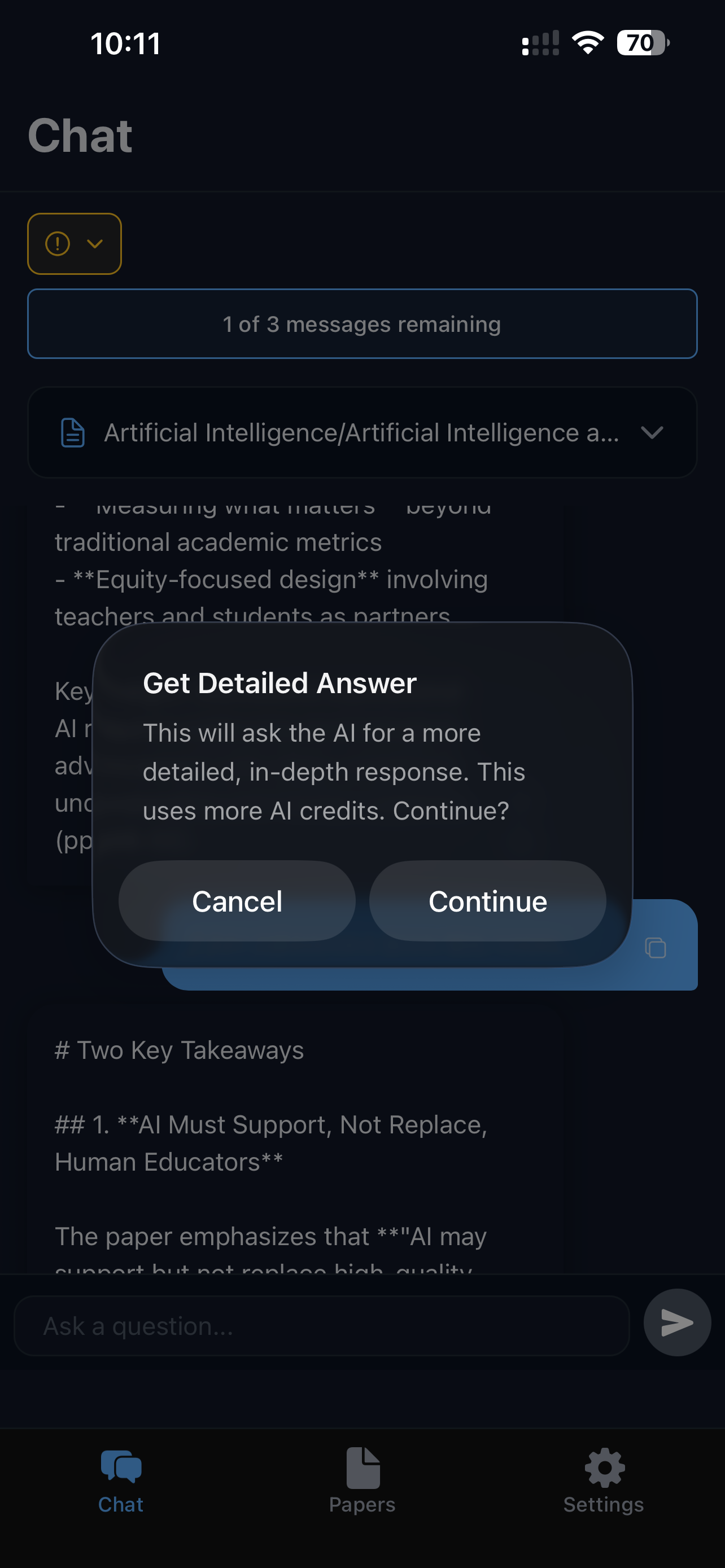Cancel the detailed answer request
725x1568 pixels.
tap(237, 901)
